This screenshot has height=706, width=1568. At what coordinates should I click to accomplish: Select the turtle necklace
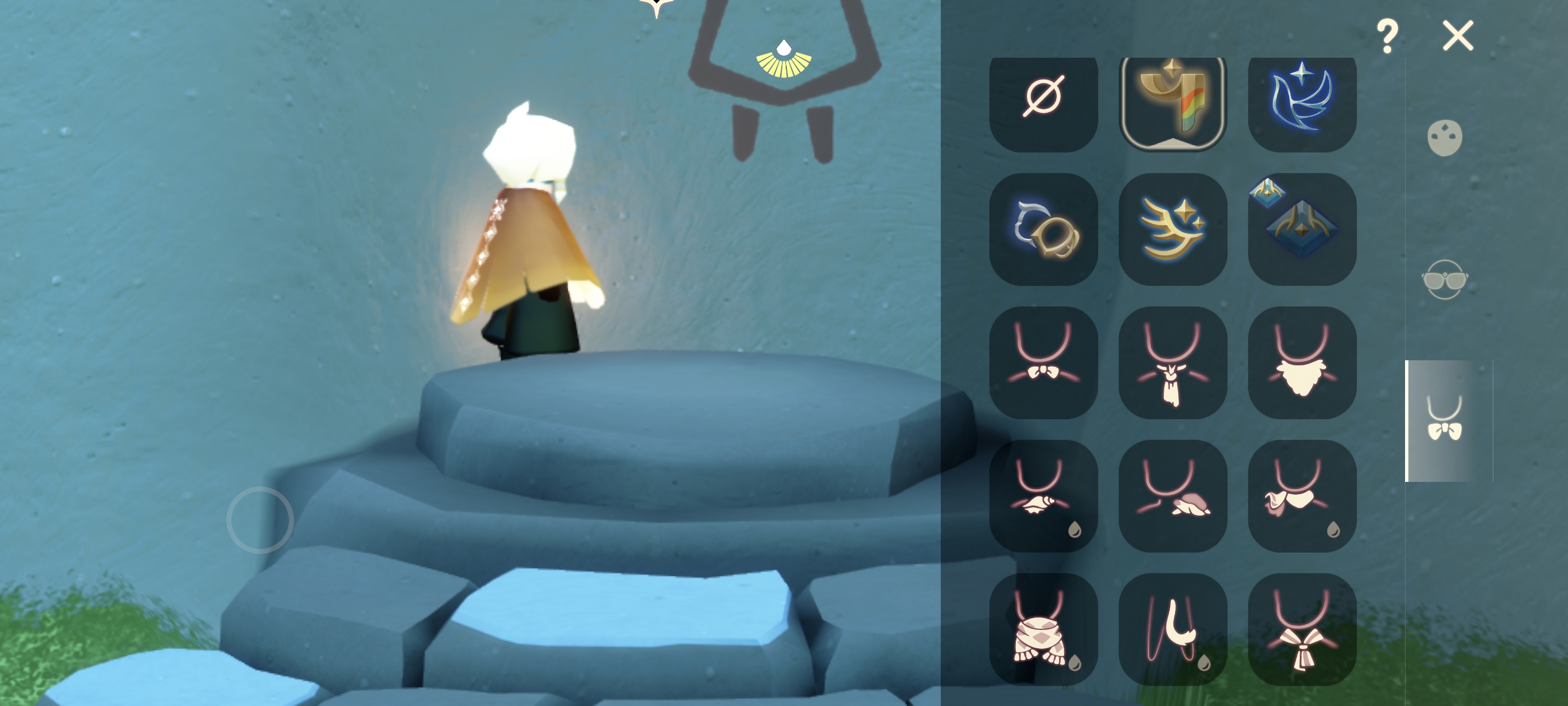coord(1172,495)
